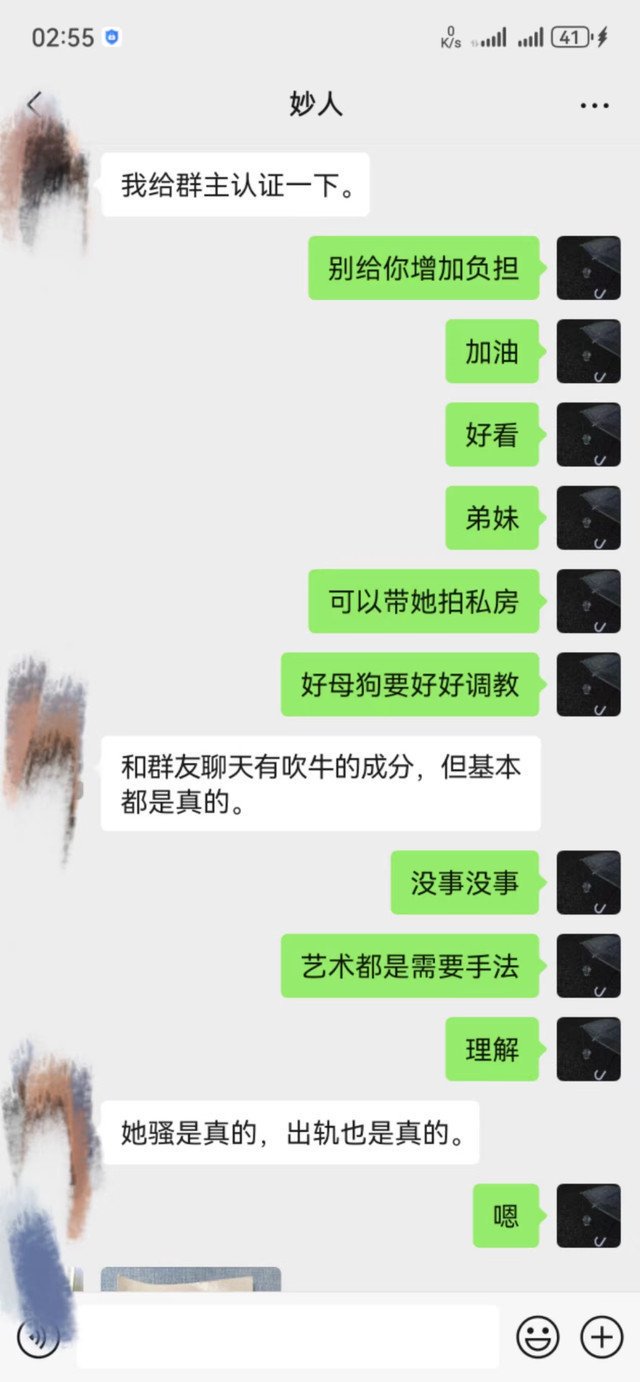Open the emoji picker
Image resolution: width=640 pixels, height=1382 pixels.
[x=537, y=1336]
